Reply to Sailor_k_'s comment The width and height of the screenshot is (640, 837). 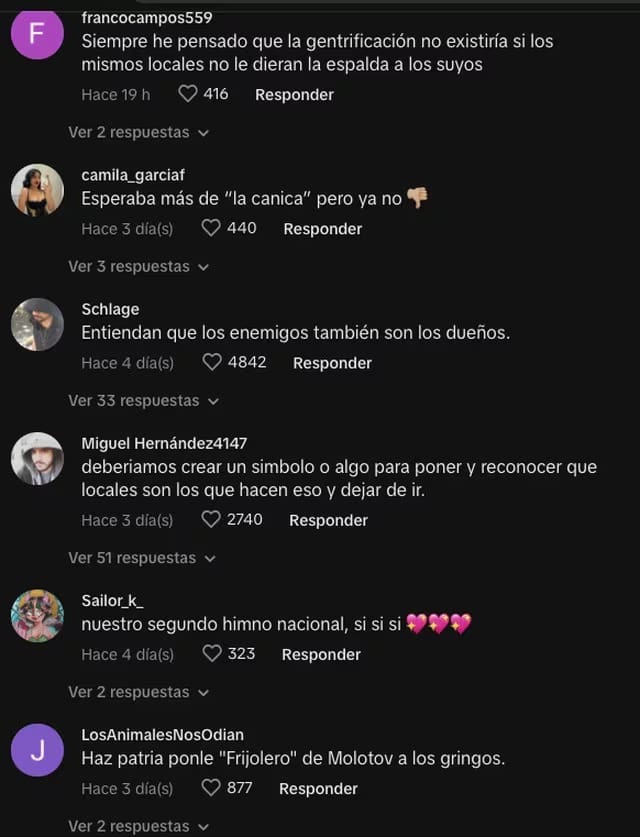point(320,654)
